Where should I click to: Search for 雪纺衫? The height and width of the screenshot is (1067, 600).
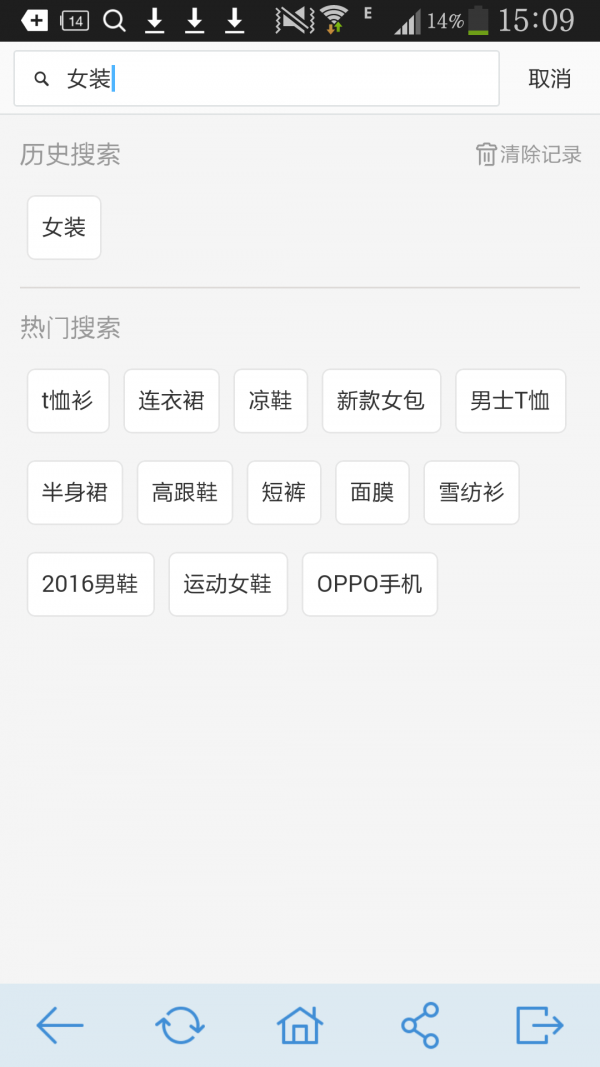tap(471, 493)
